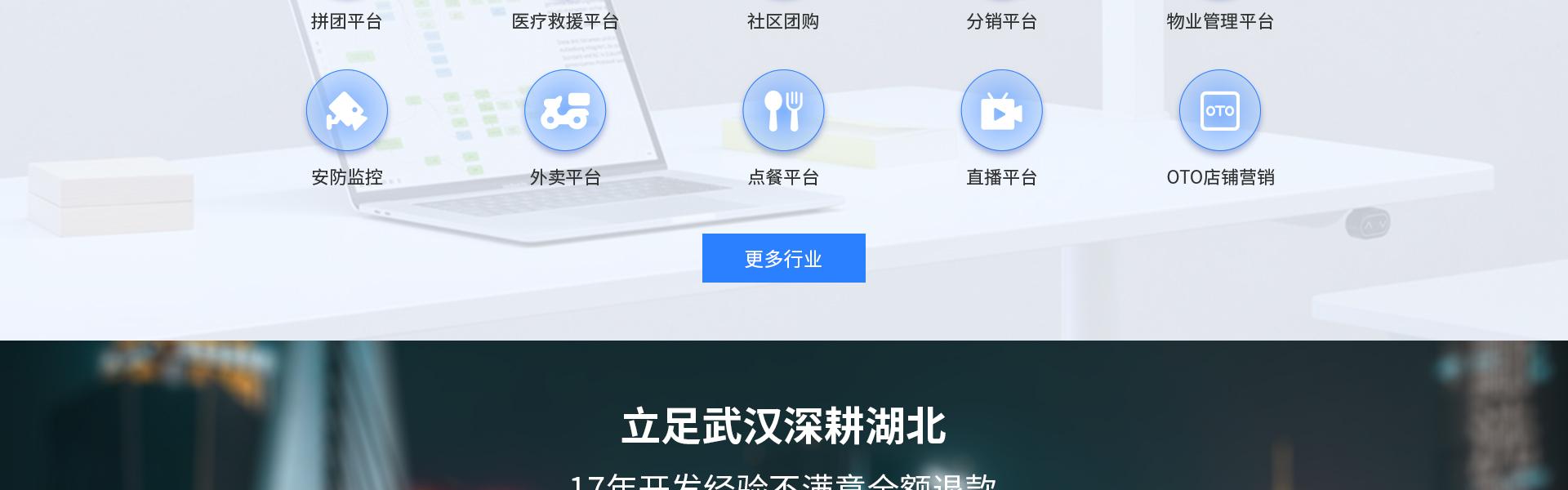Open 分销平台

[1001, 21]
